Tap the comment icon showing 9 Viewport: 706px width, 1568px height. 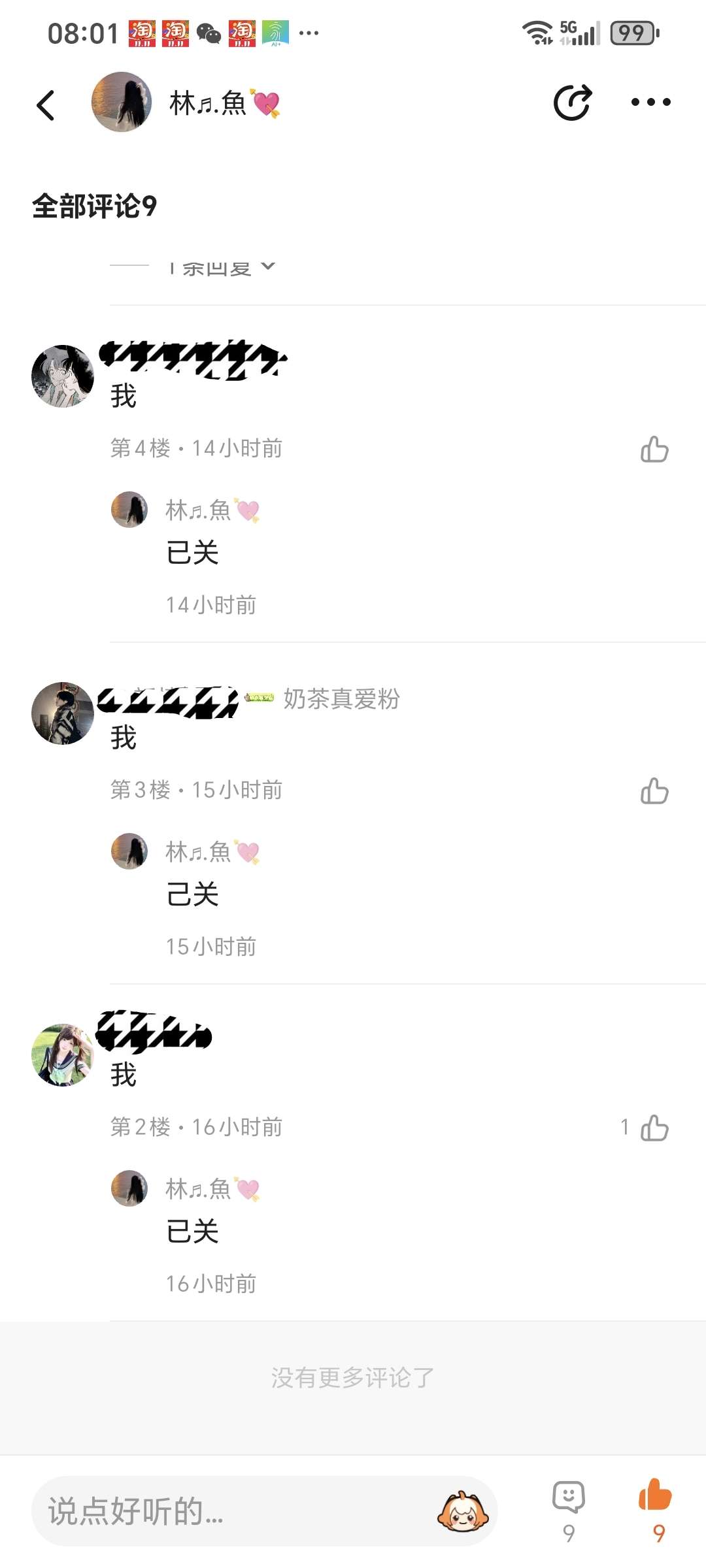pos(569,1497)
